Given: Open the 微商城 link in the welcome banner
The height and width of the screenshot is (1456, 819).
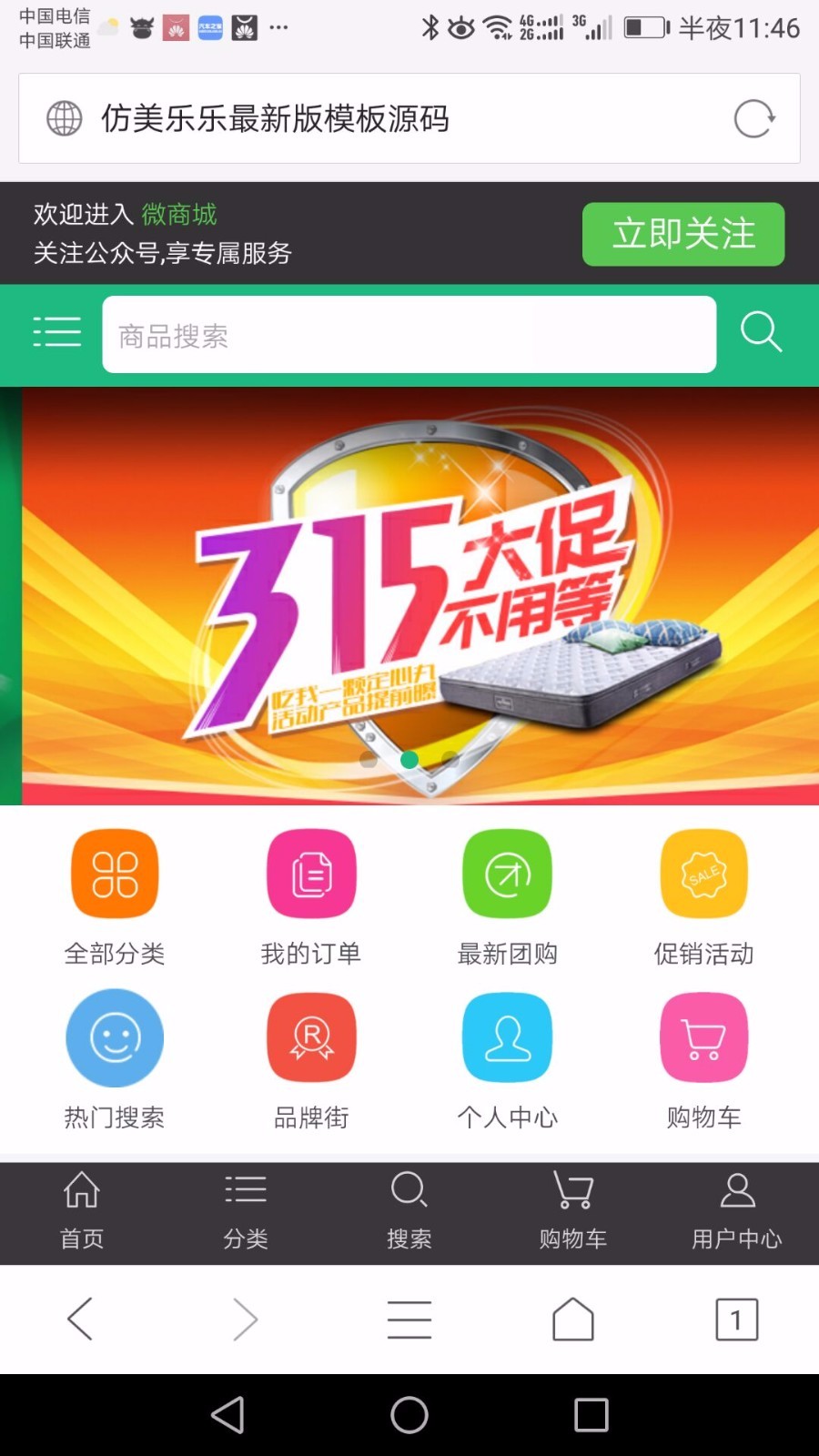Looking at the screenshot, I should click(x=178, y=215).
